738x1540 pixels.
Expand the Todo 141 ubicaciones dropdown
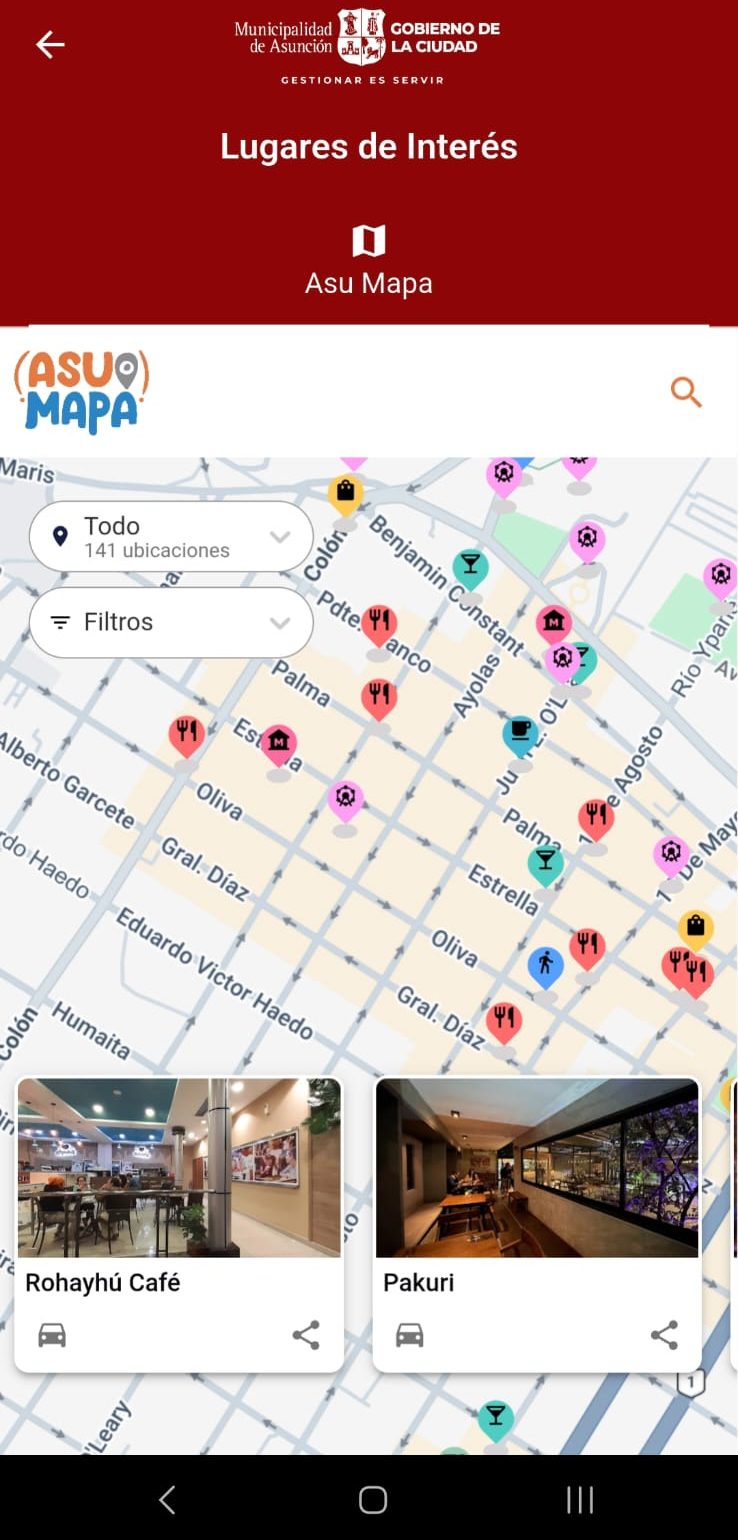tap(171, 537)
